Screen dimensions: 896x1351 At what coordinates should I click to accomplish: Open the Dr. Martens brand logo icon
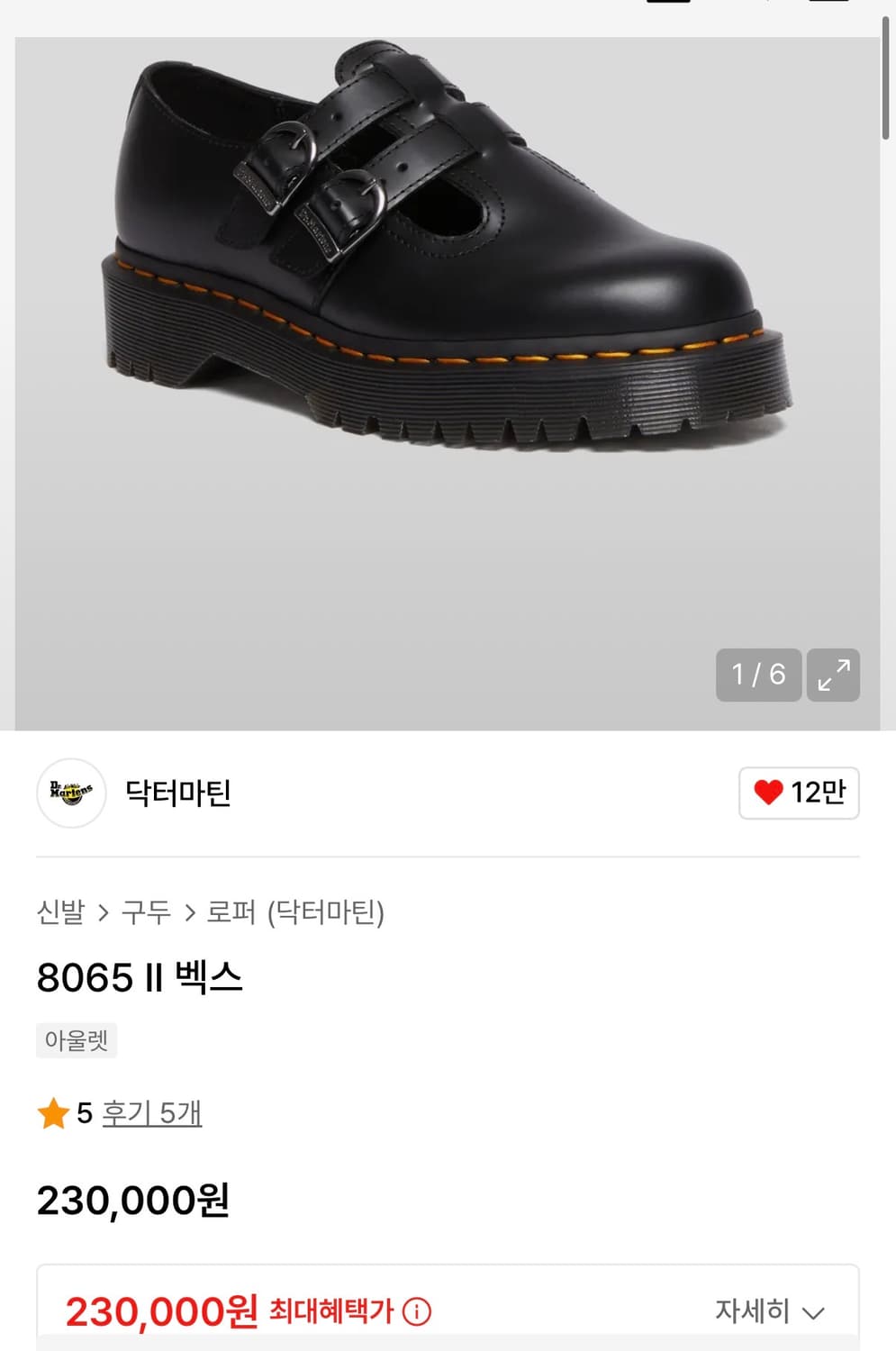(x=70, y=794)
